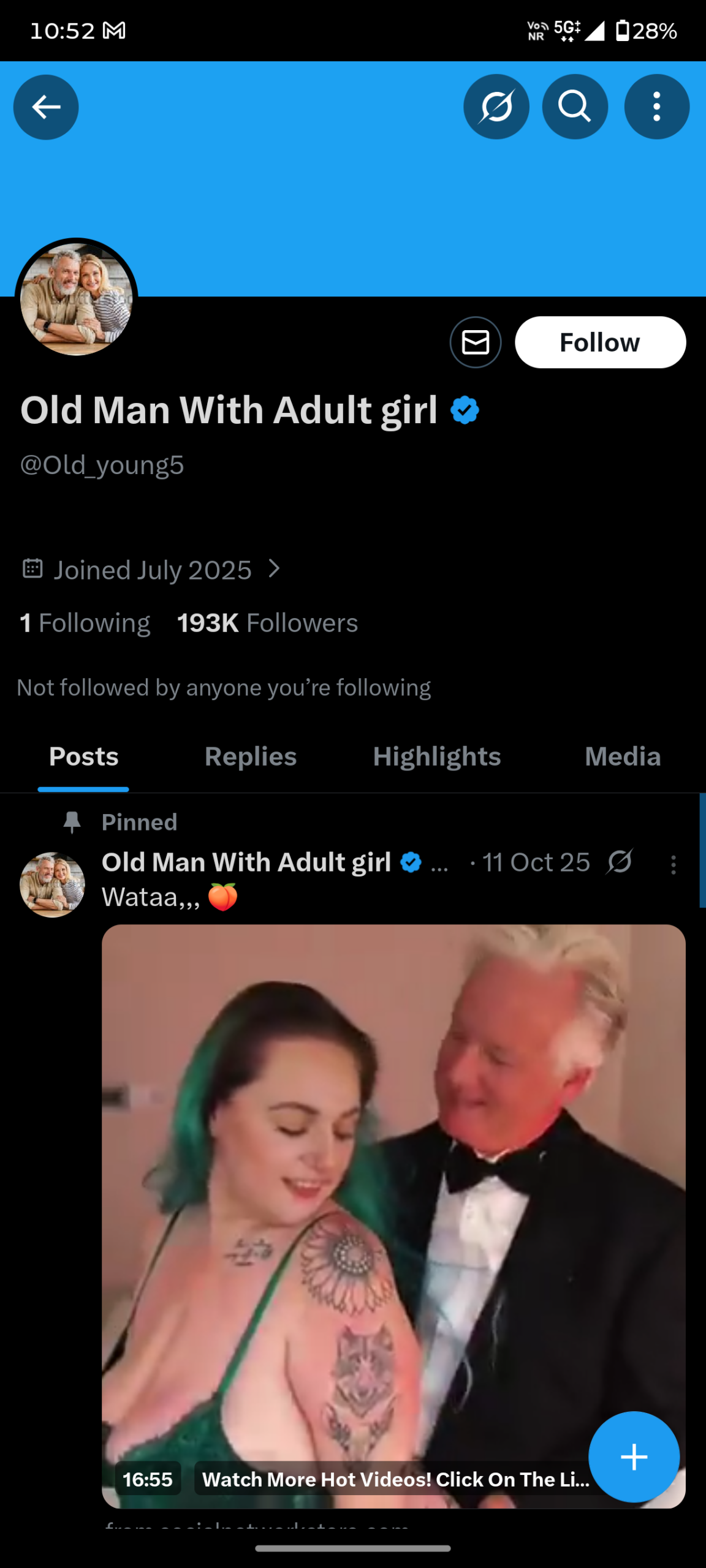This screenshot has width=706, height=1568.
Task: Open the profile overflow menu
Action: [656, 107]
